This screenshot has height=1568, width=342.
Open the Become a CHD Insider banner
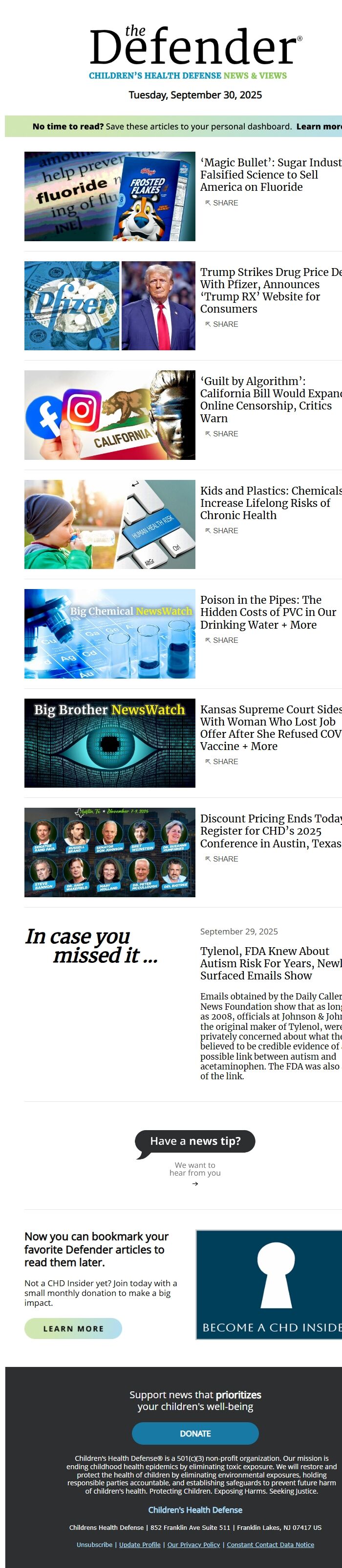pos(269,1284)
